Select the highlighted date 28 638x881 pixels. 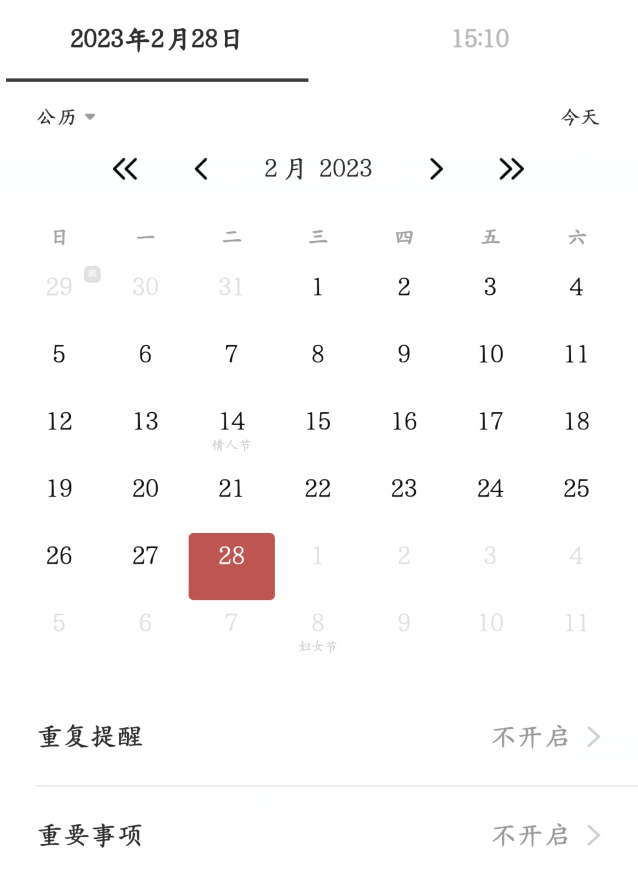tap(231, 566)
